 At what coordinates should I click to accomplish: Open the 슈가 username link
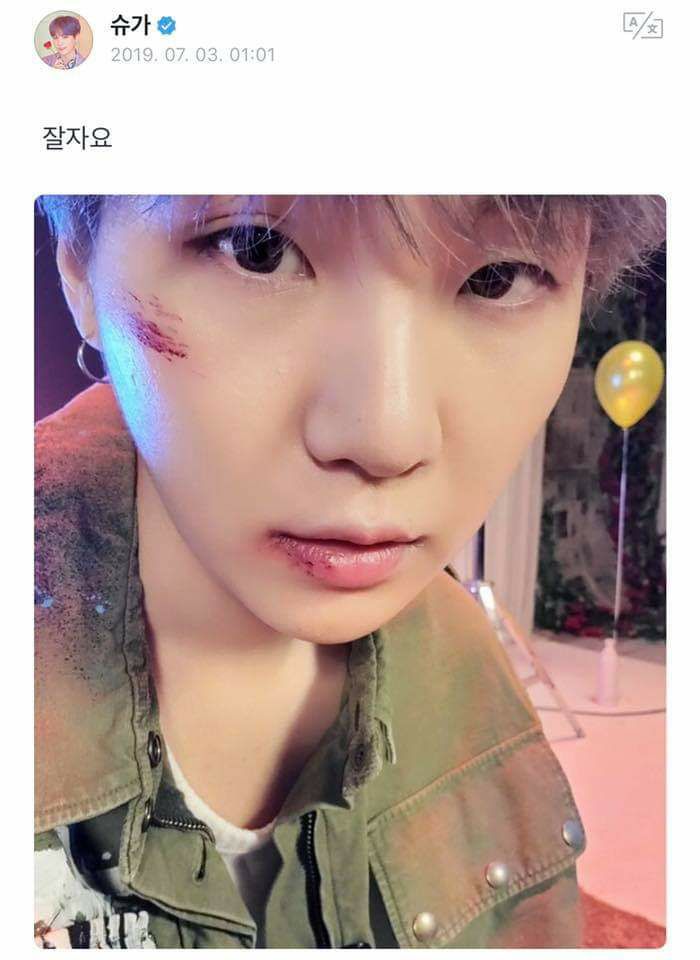click(x=129, y=25)
